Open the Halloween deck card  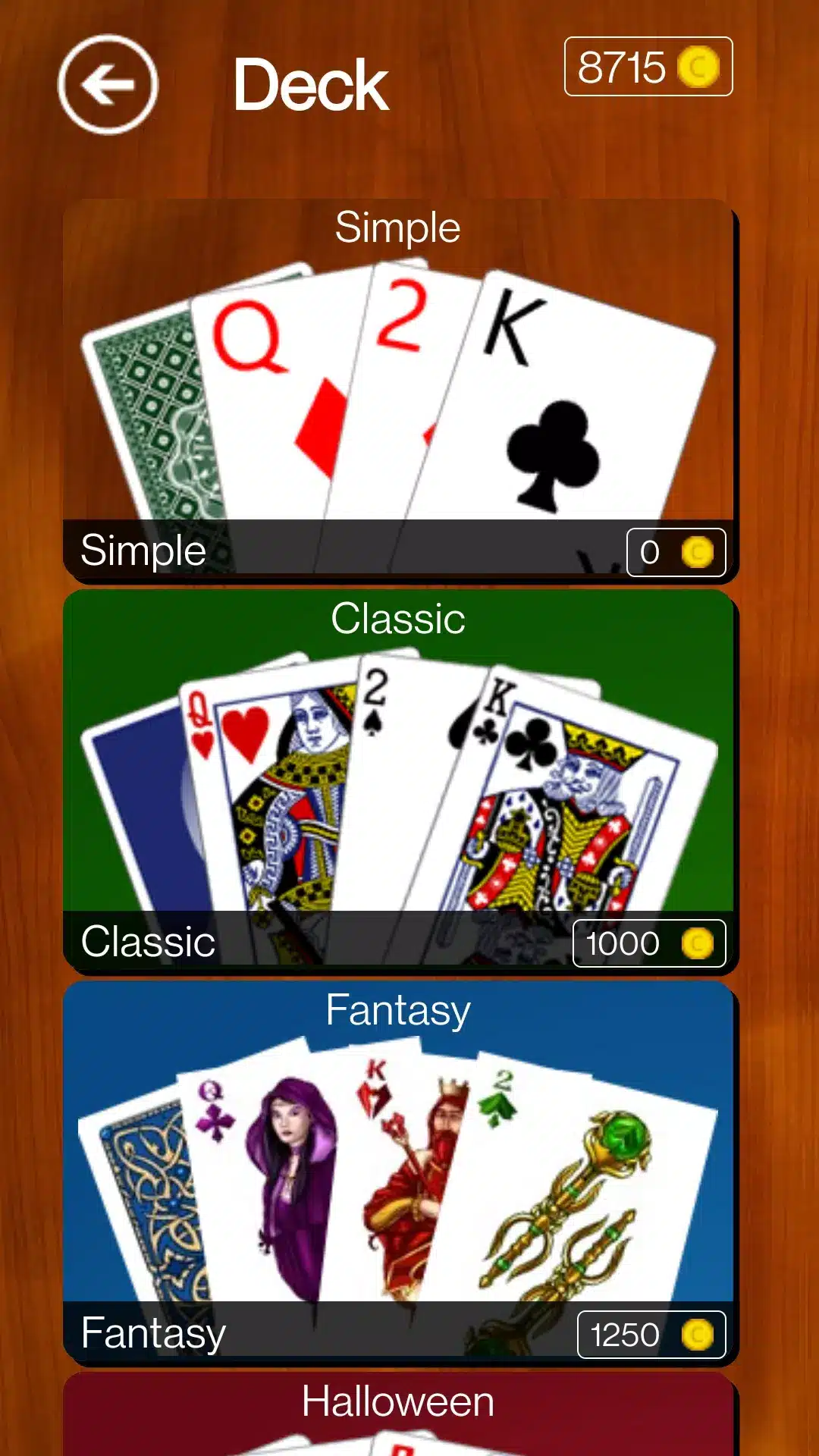[398, 1414]
